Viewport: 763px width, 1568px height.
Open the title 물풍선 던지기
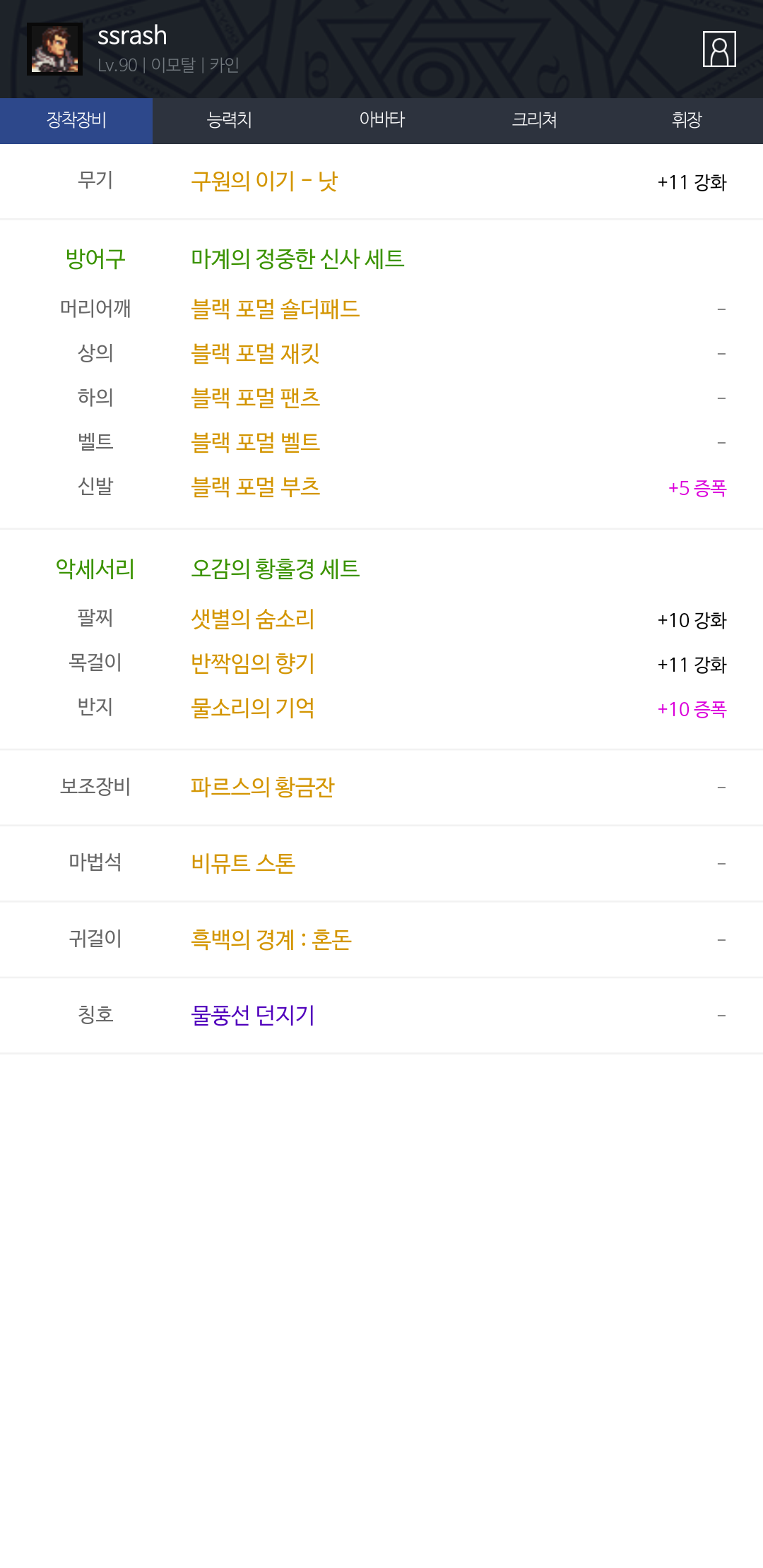252,1016
